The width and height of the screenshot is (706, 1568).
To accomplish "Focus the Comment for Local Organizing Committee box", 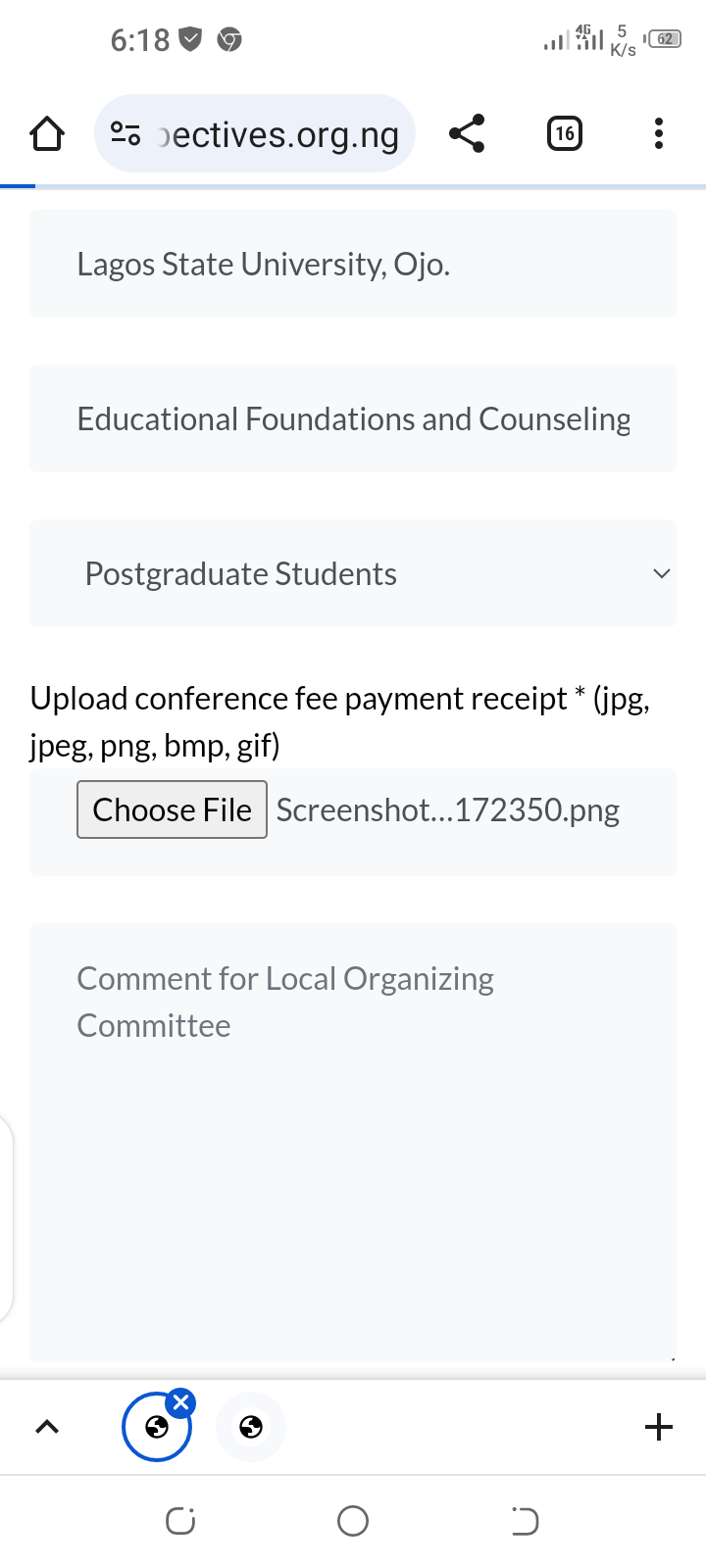I will pyautogui.click(x=353, y=1142).
